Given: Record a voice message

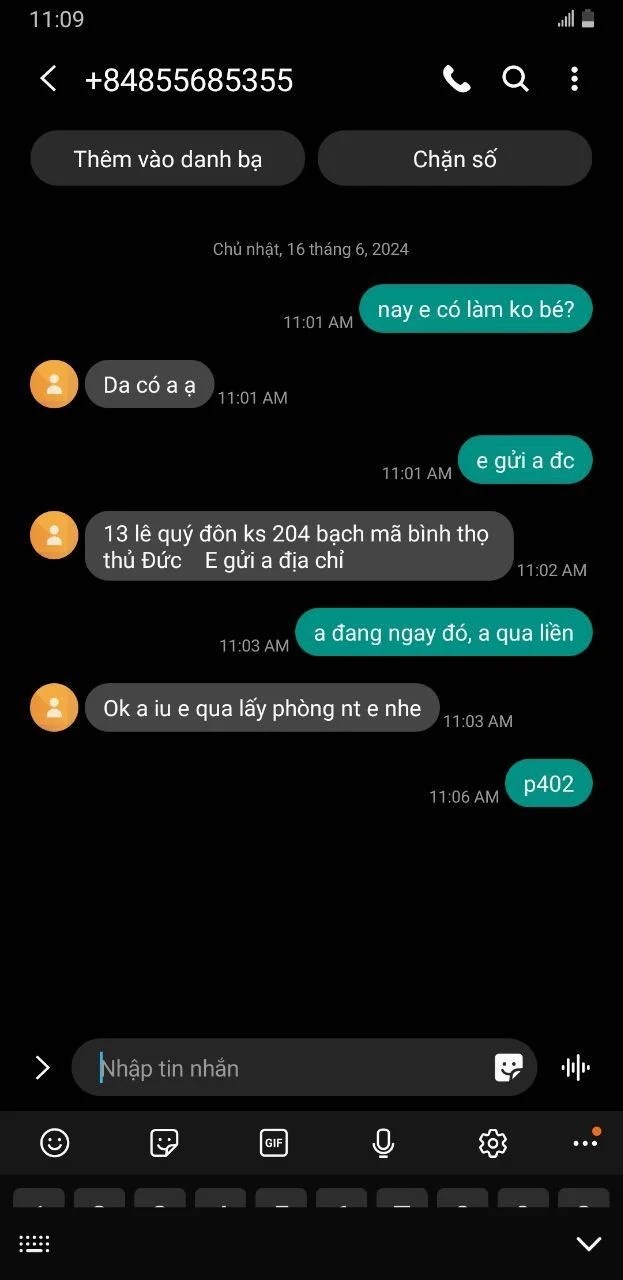Looking at the screenshot, I should [576, 1068].
